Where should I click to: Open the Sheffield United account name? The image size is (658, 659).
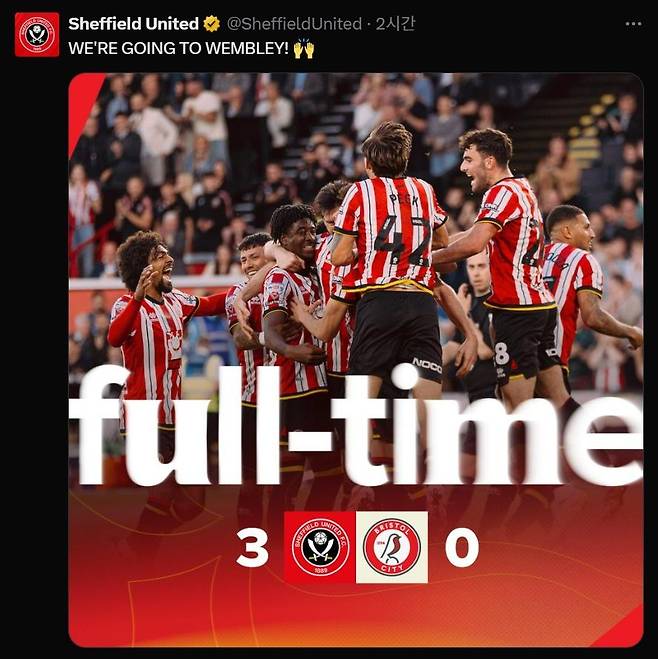133,23
